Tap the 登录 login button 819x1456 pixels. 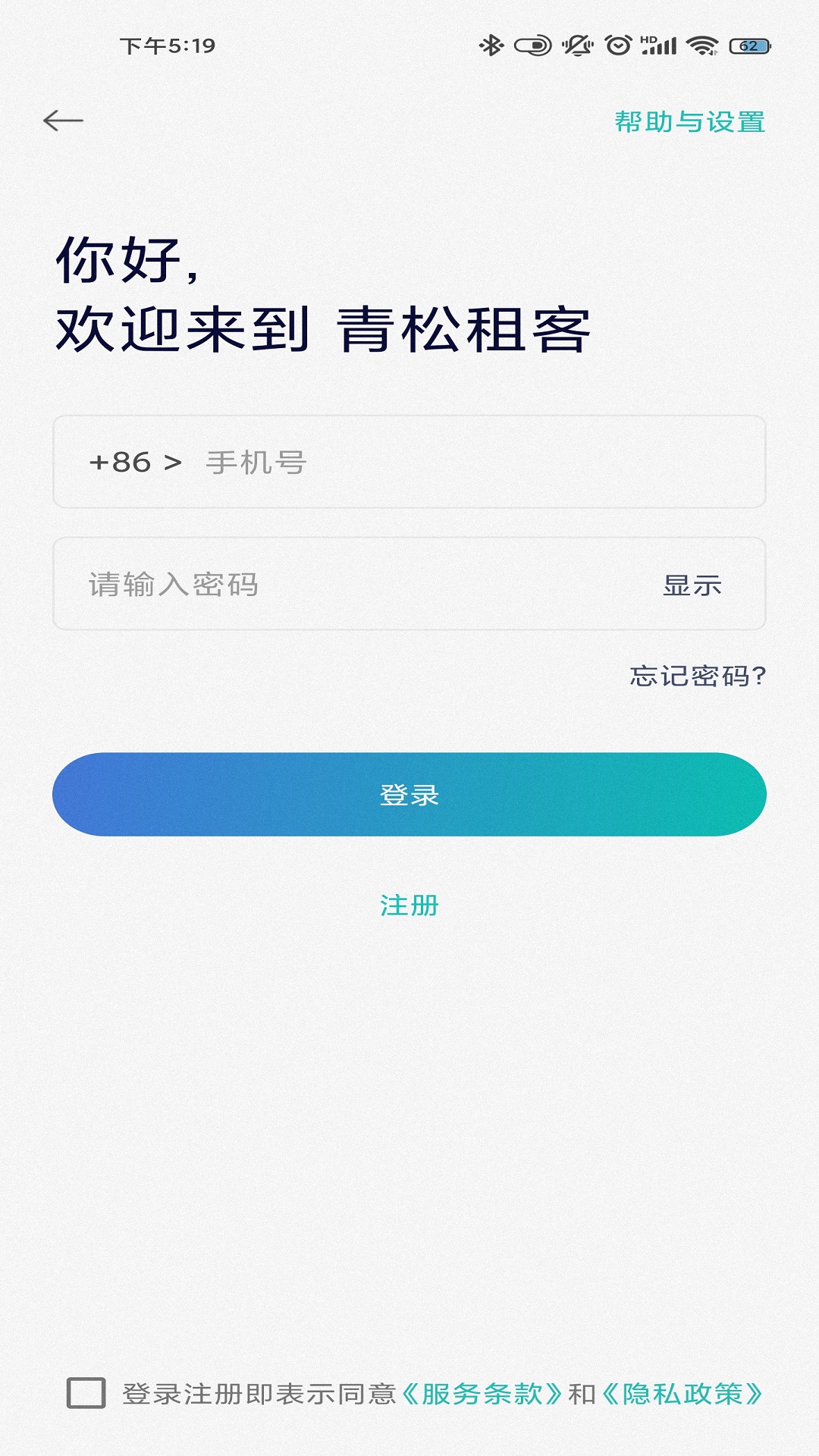[409, 794]
